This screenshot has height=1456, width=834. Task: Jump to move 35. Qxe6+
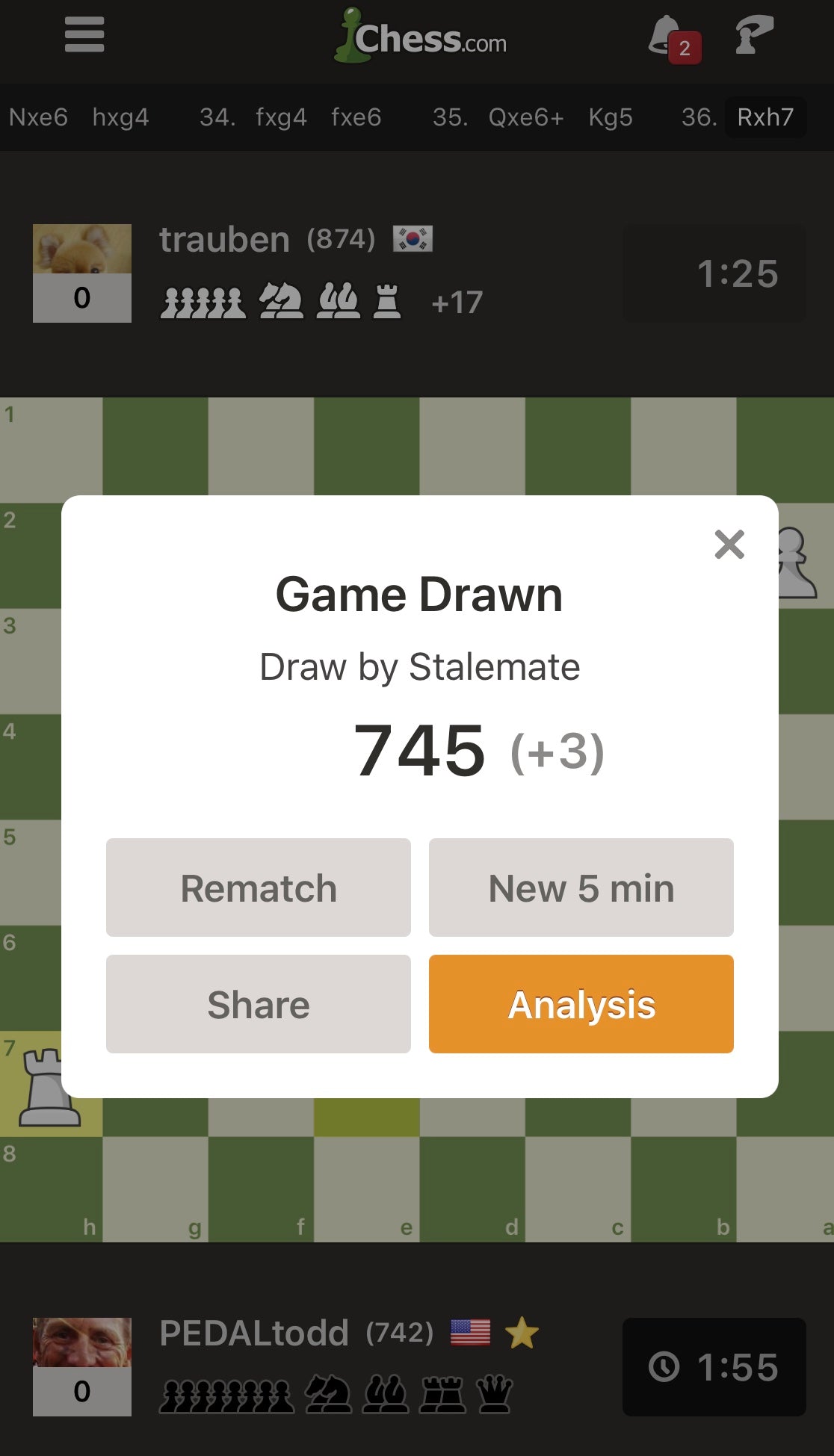525,117
